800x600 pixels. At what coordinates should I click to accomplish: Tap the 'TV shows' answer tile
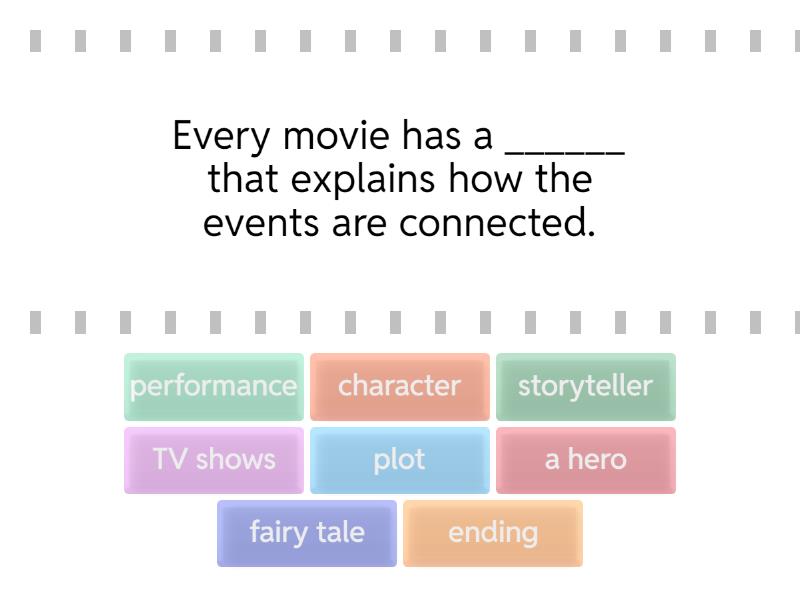pos(214,460)
